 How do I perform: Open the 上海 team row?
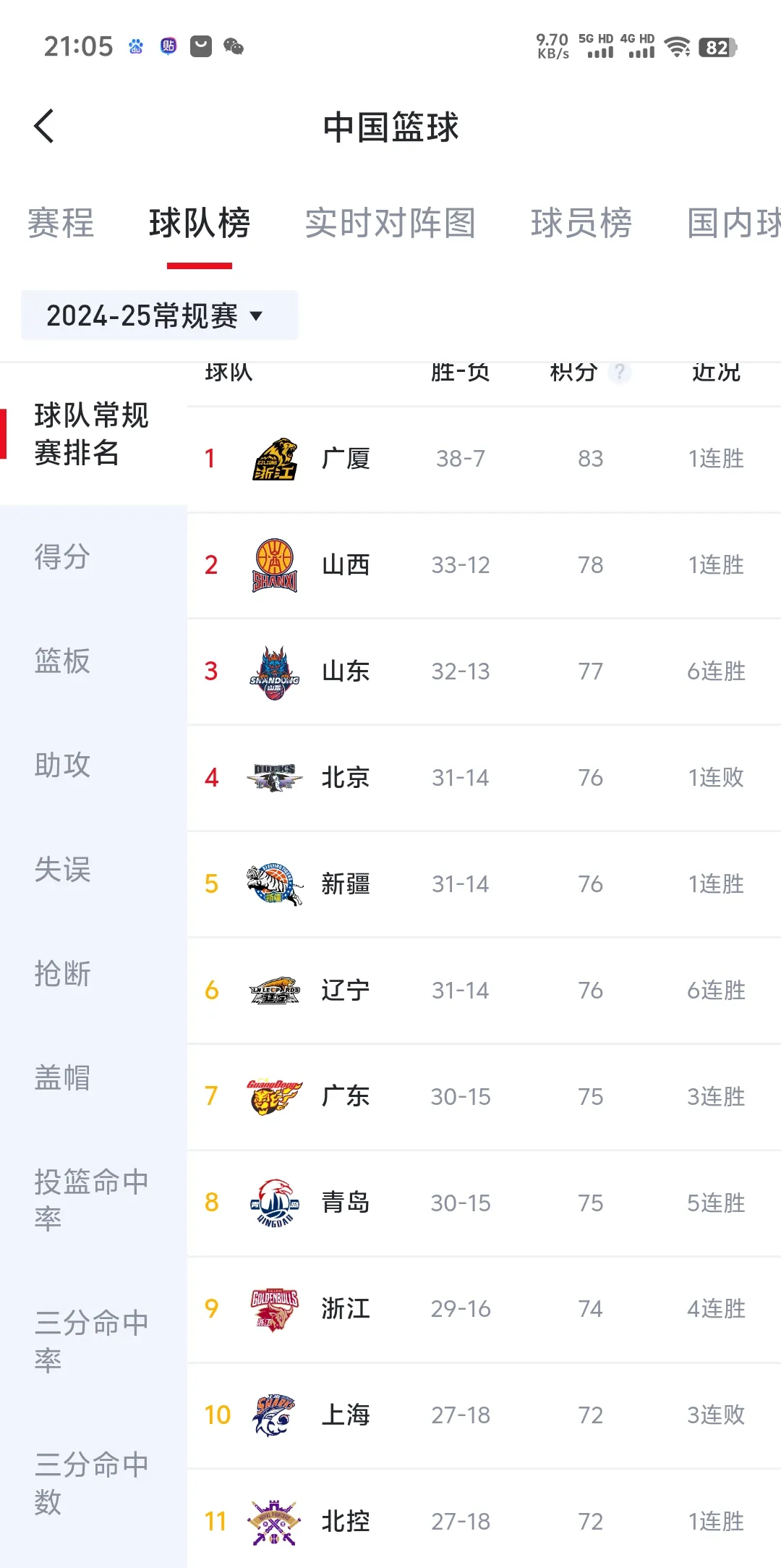pyautogui.click(x=483, y=1415)
